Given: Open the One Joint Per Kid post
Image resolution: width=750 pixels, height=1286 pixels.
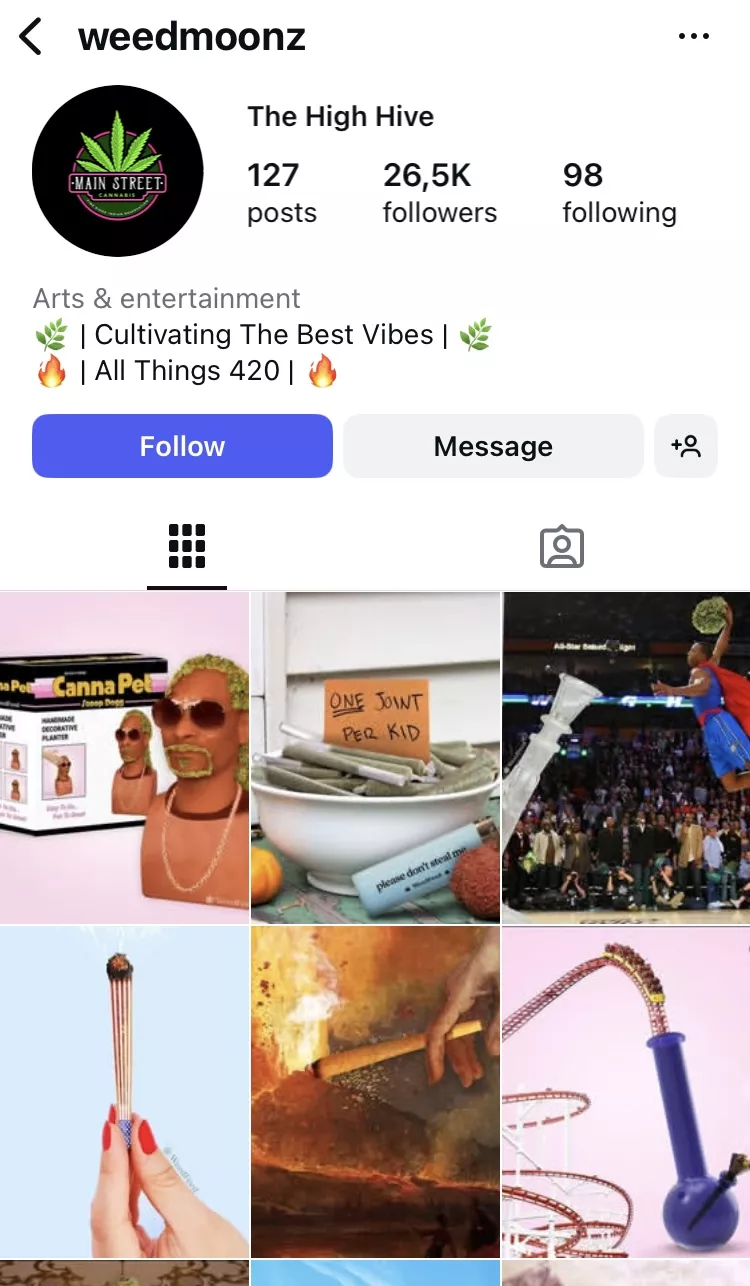Looking at the screenshot, I should point(375,757).
